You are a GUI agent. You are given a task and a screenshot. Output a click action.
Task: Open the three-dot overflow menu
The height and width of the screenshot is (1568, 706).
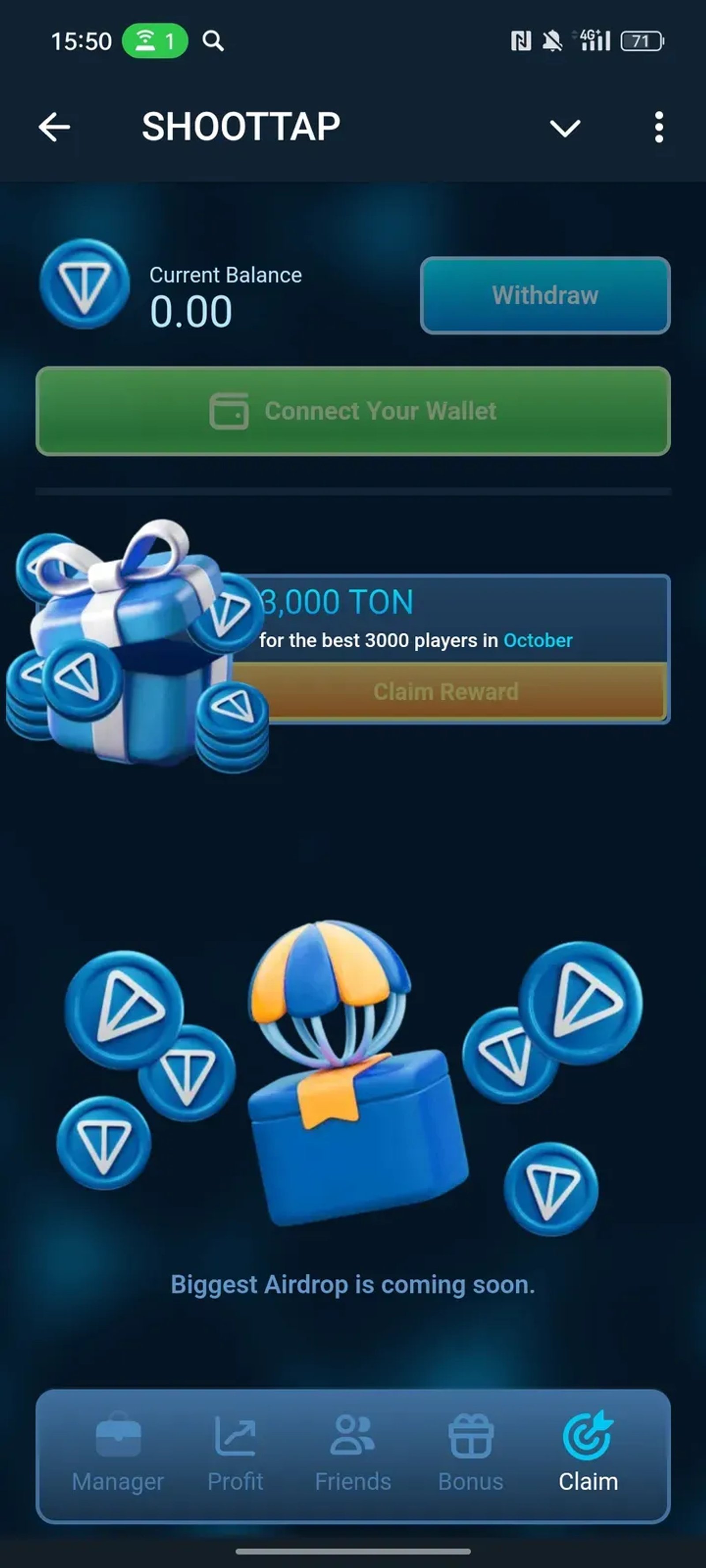click(x=658, y=127)
